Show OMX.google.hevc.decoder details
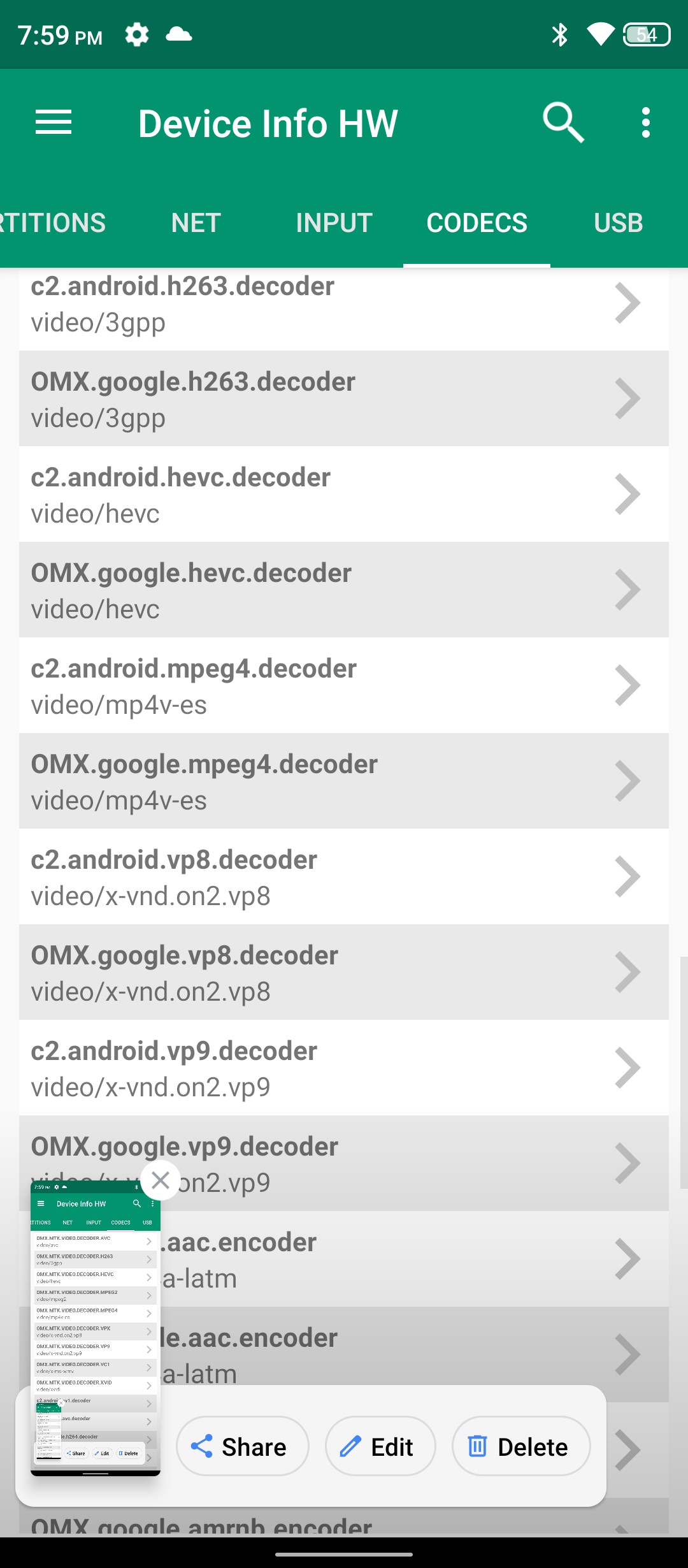Screen dimensions: 688x1568 [x=344, y=590]
